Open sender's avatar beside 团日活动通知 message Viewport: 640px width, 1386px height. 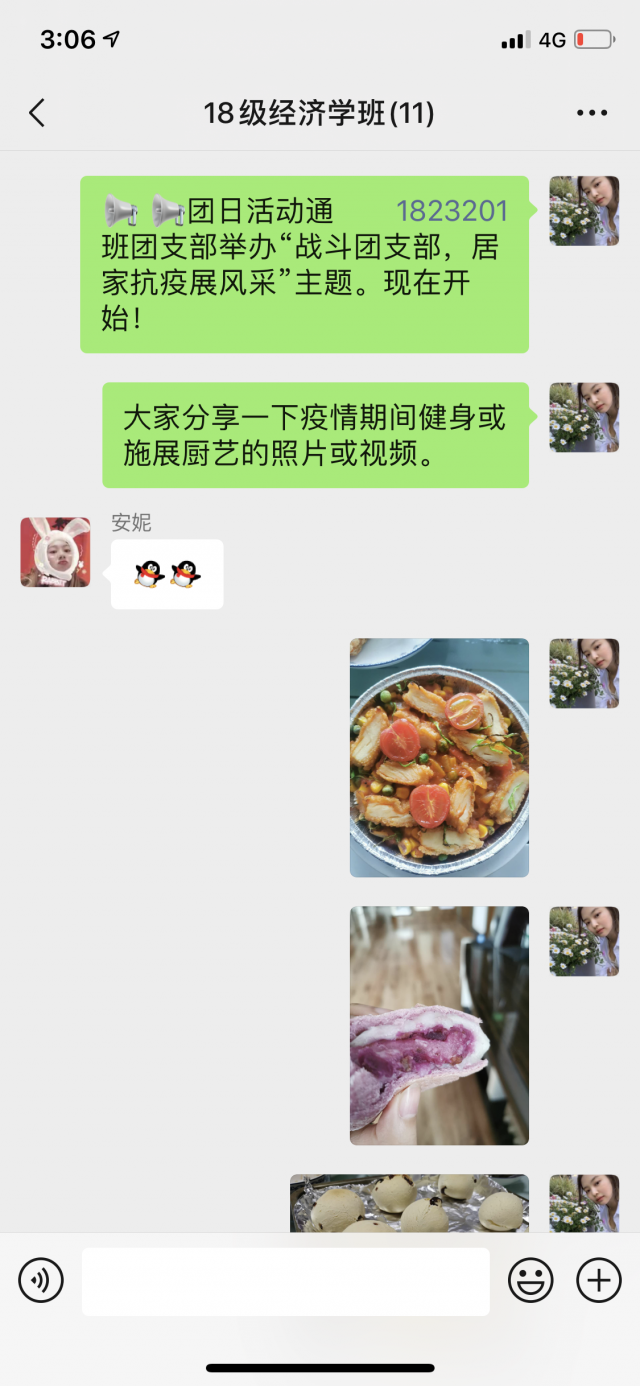(584, 211)
